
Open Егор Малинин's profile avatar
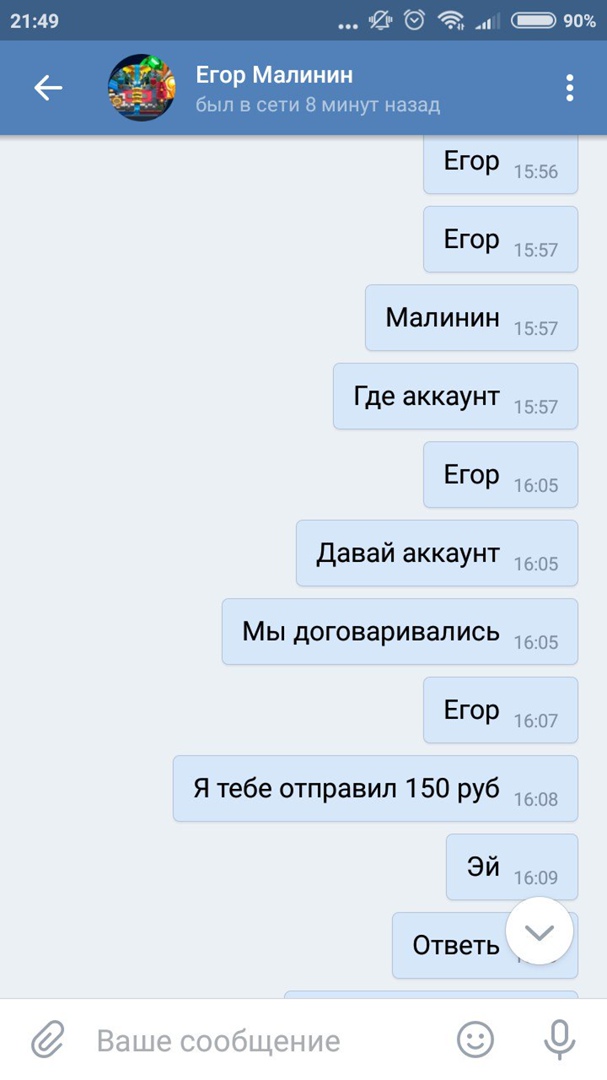[x=141, y=88]
